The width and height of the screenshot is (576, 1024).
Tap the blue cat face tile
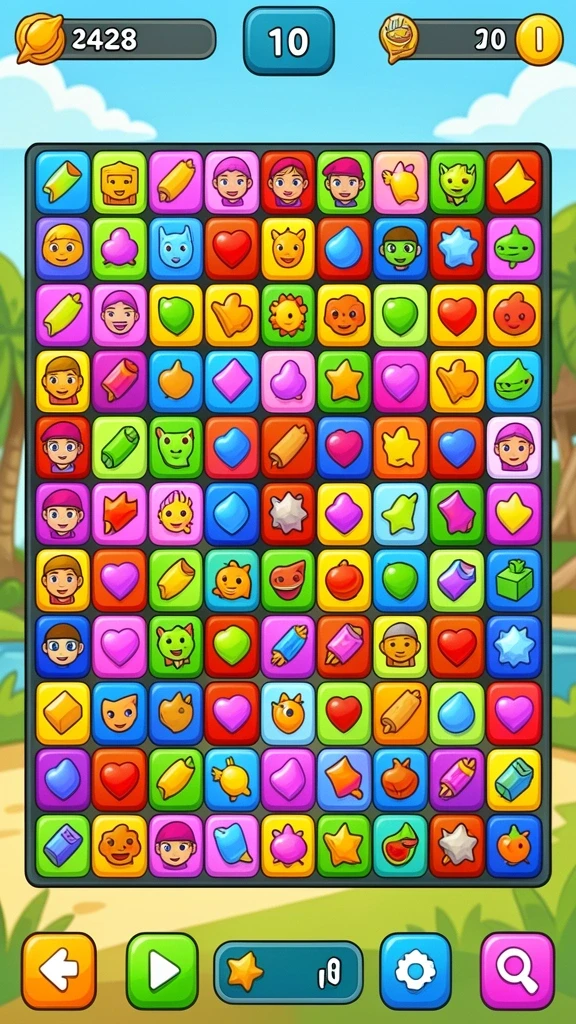coord(176,249)
